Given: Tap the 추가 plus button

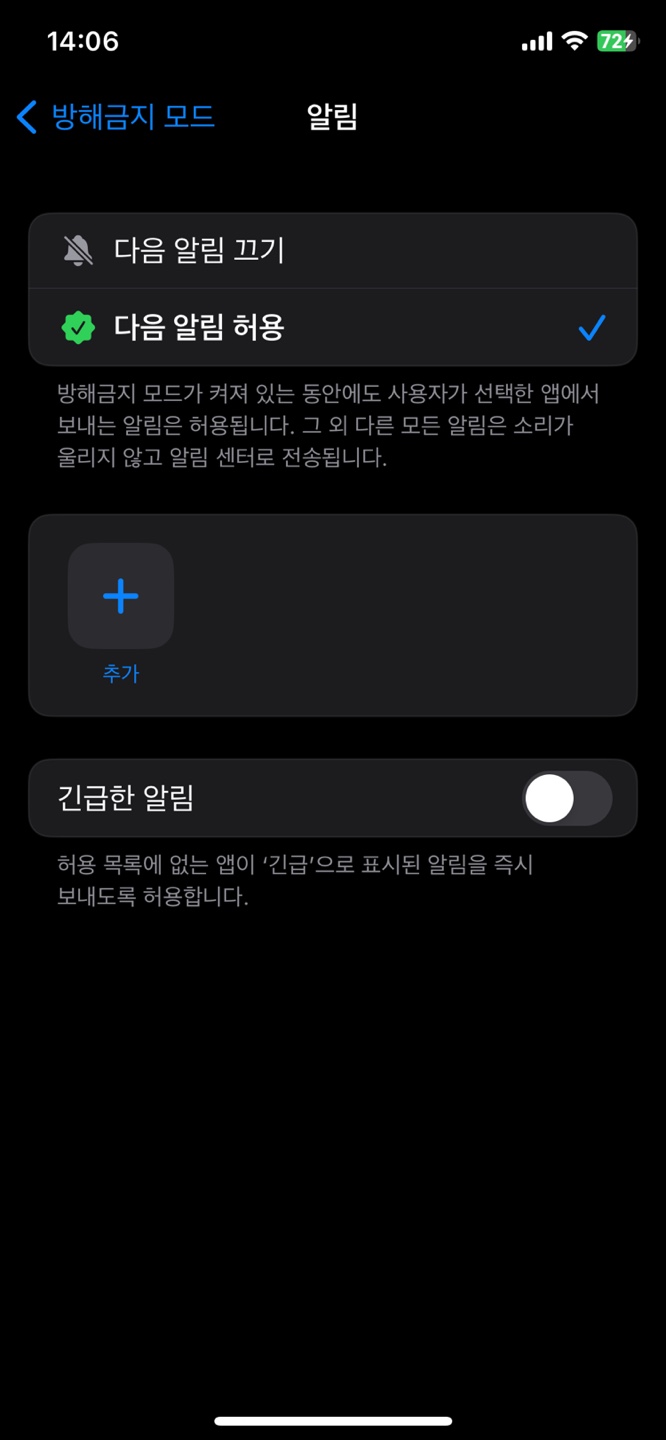Looking at the screenshot, I should coord(121,596).
